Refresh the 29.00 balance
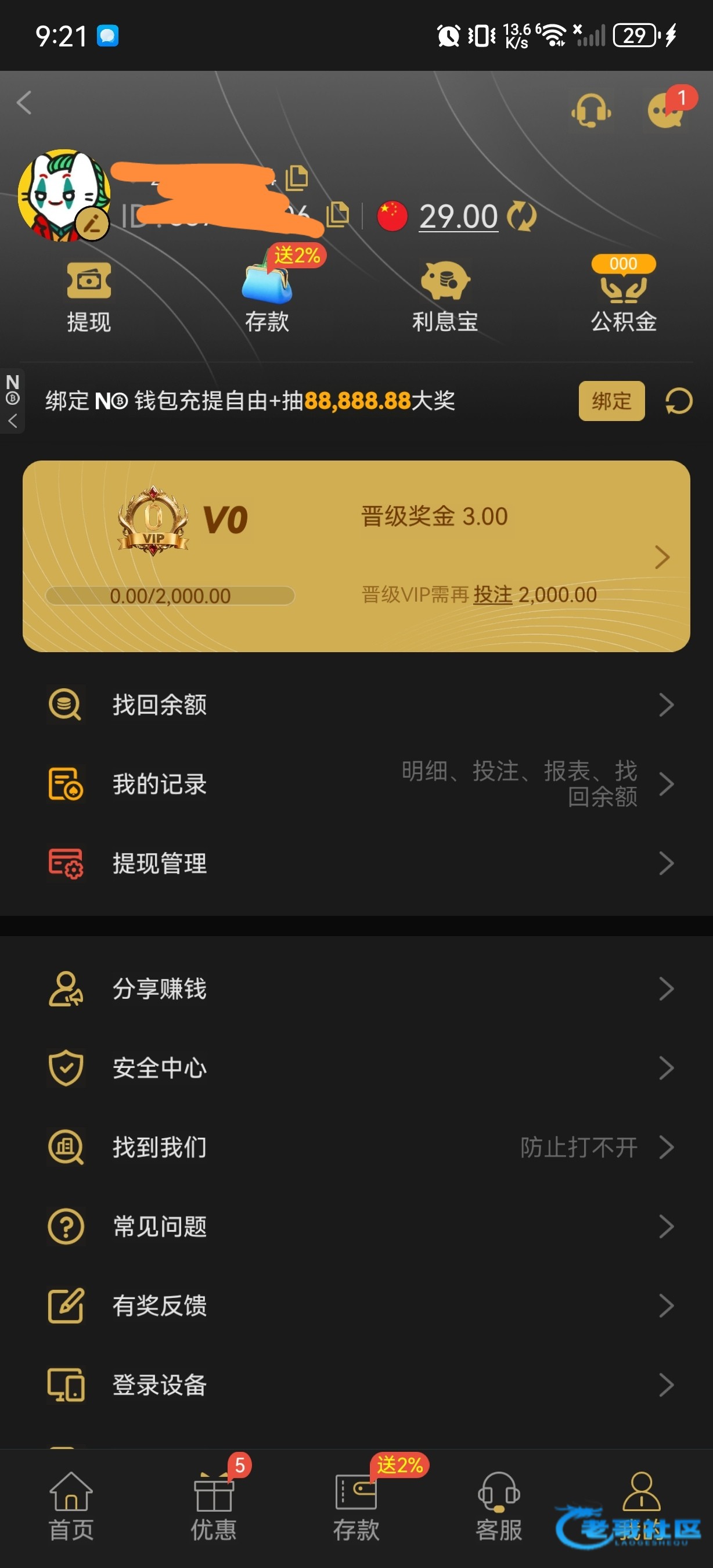Image resolution: width=713 pixels, height=1568 pixels. [521, 217]
